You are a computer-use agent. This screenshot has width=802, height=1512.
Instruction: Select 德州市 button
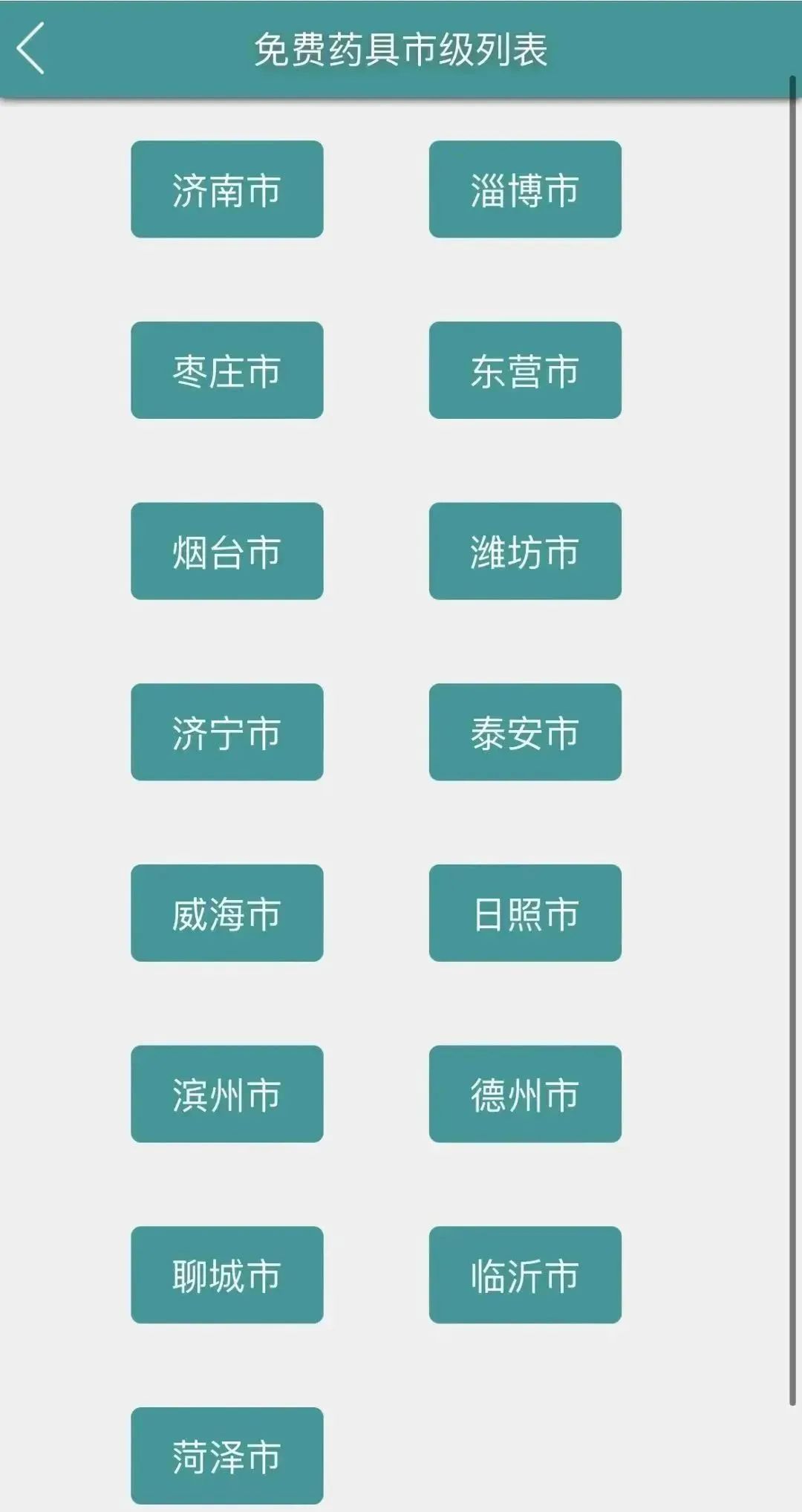point(525,1094)
